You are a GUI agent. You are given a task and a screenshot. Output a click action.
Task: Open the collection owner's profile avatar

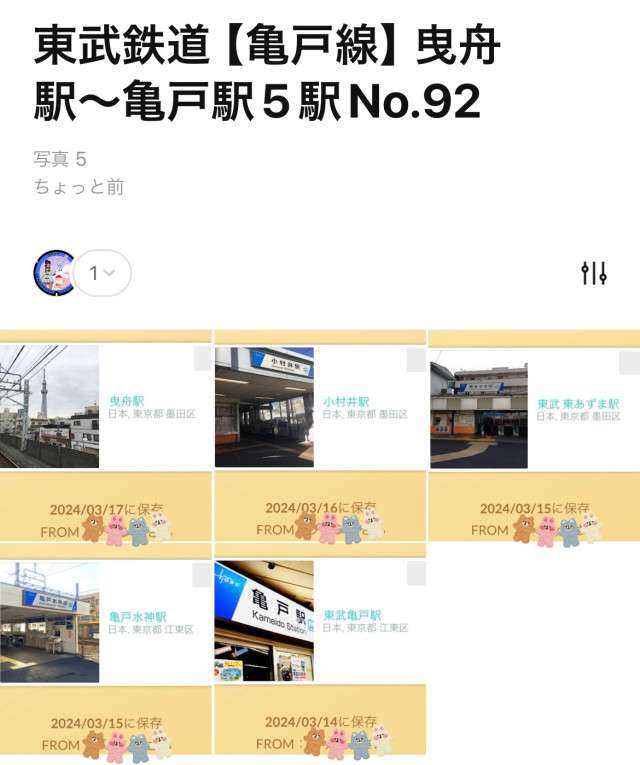point(54,272)
